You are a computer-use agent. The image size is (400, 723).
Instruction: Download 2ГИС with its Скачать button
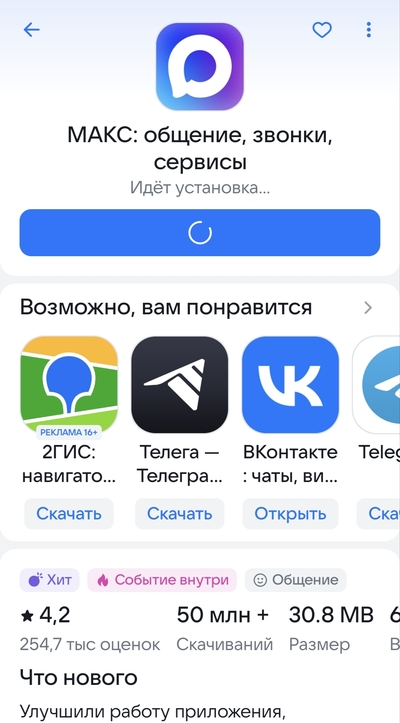pyautogui.click(x=69, y=513)
